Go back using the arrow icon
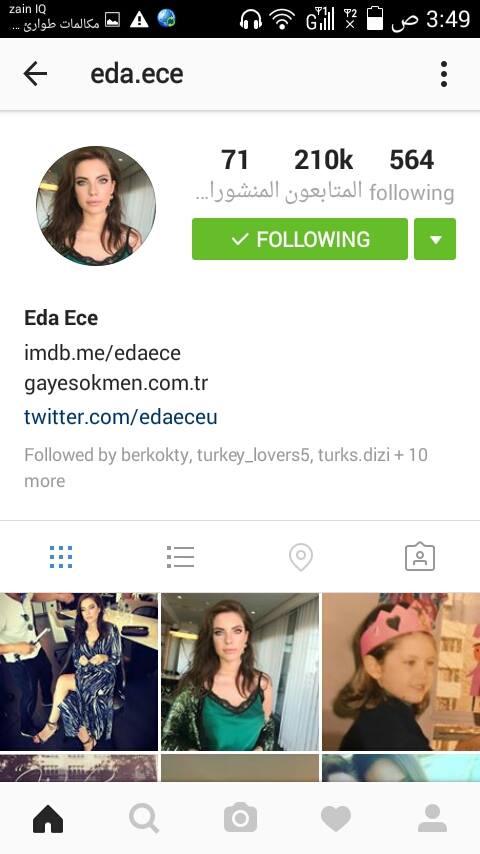Viewport: 480px width, 854px height. coord(35,74)
